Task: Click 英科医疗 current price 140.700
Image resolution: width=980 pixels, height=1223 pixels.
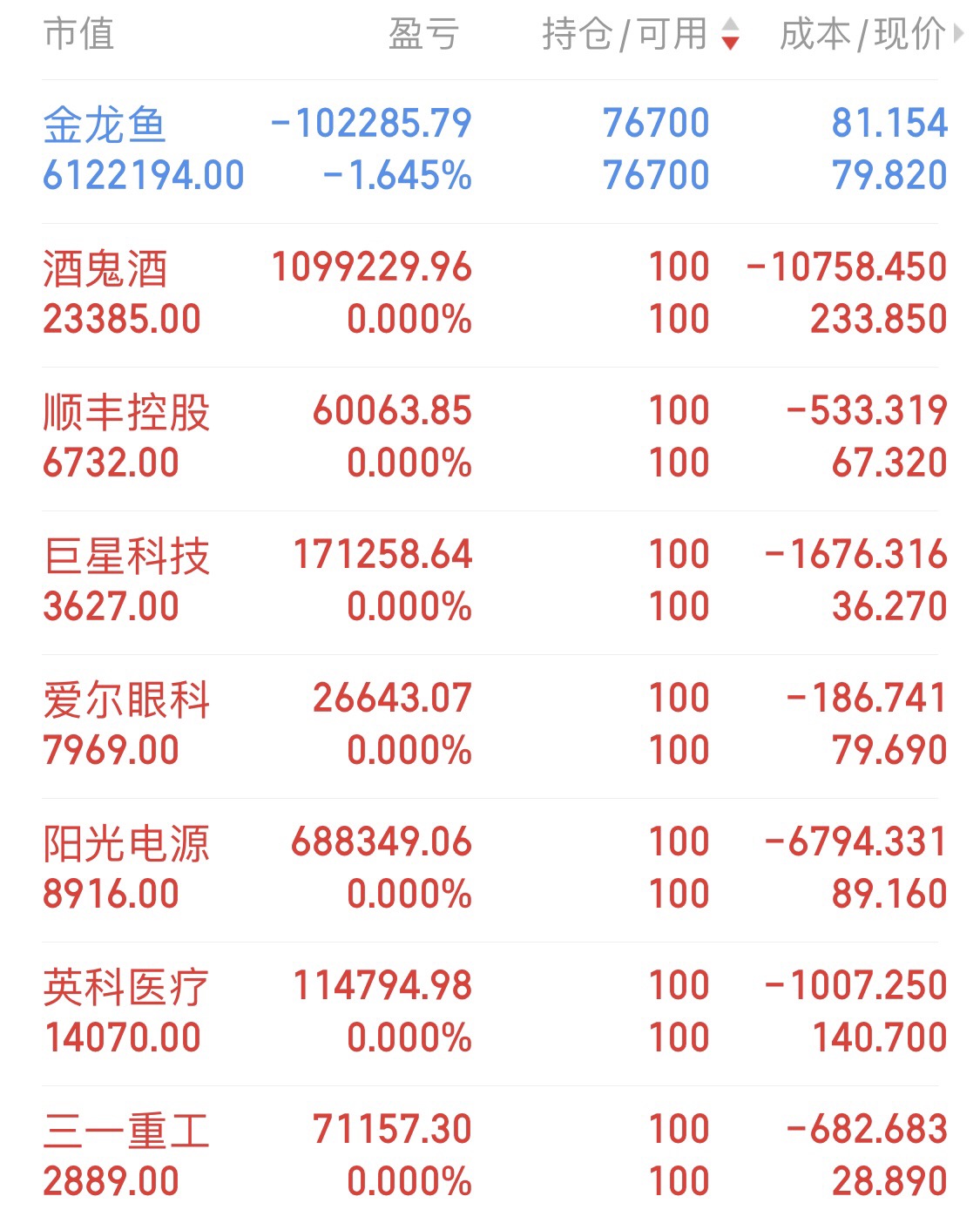Action: 881,1036
